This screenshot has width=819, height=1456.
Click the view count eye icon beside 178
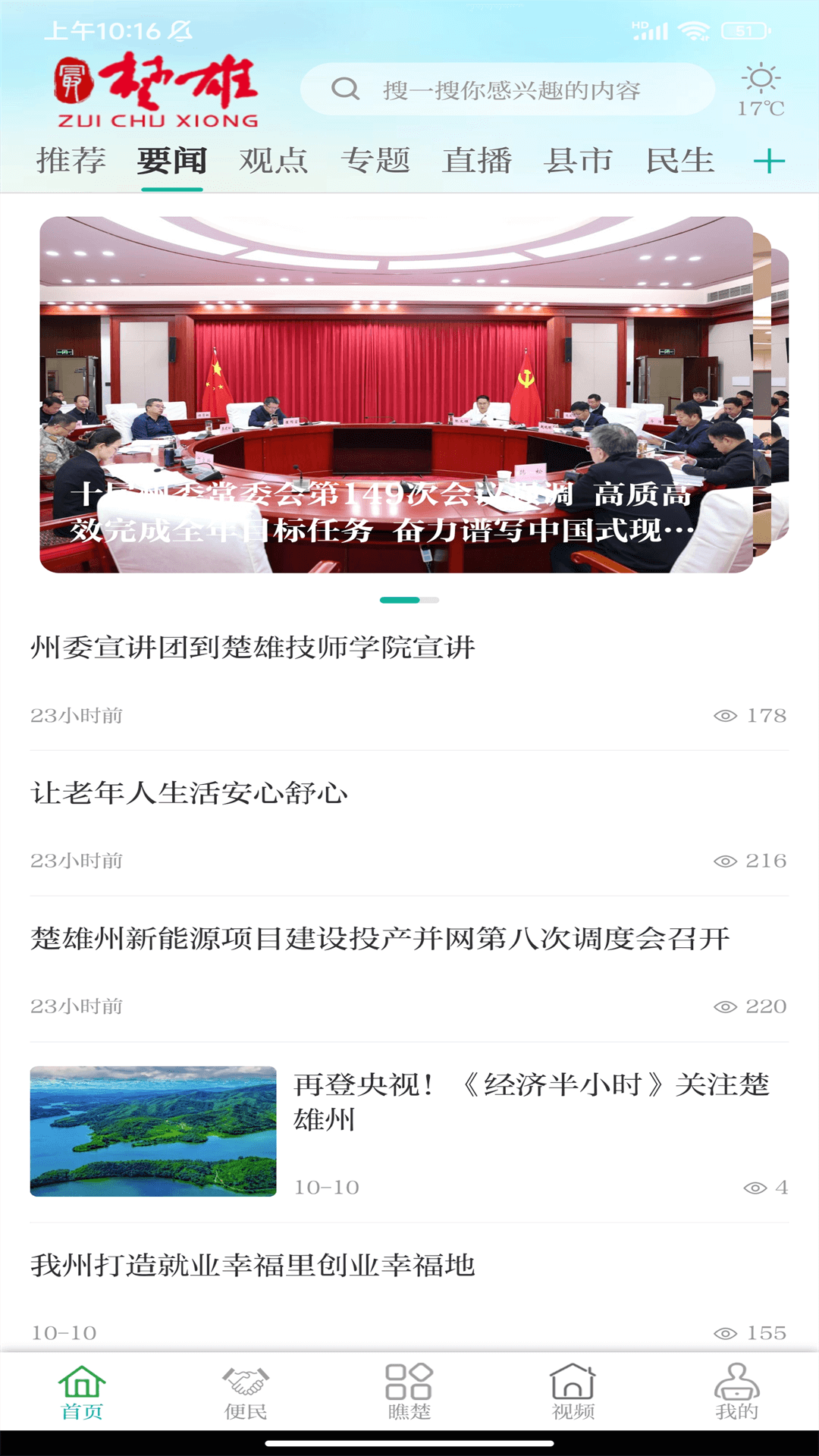click(x=726, y=714)
